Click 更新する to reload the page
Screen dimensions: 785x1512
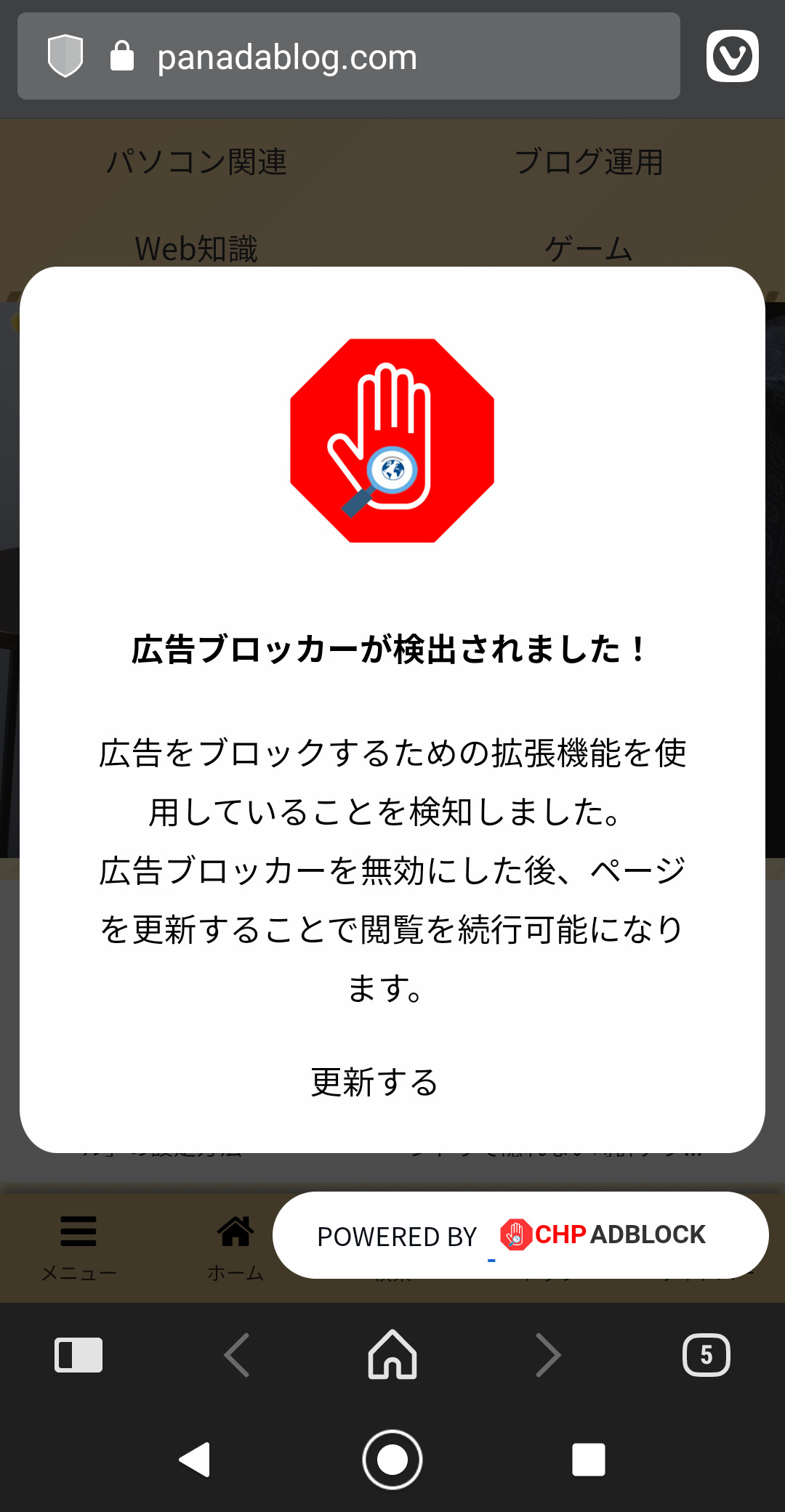point(375,1082)
